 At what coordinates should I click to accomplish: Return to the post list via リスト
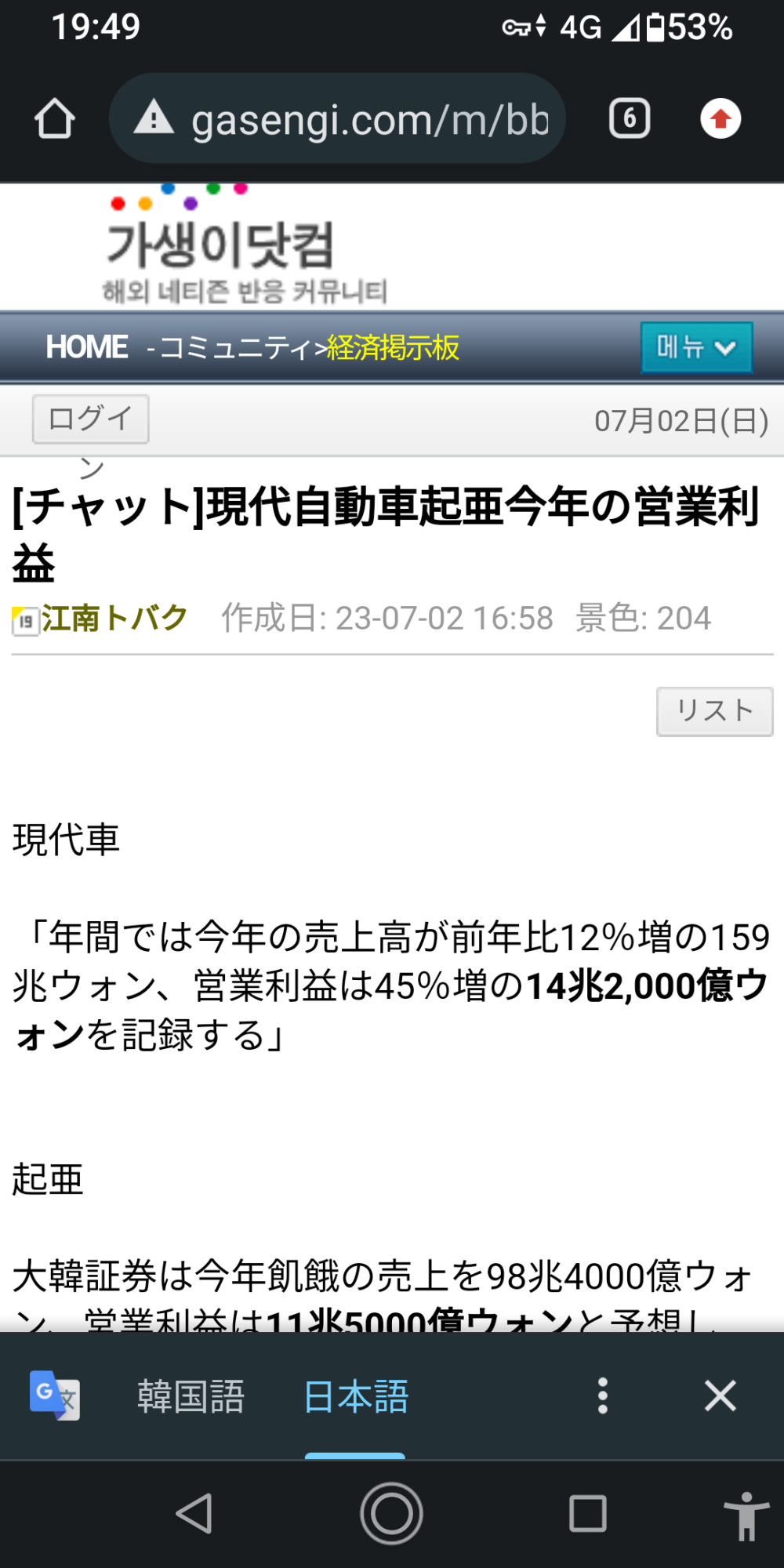pyautogui.click(x=714, y=711)
